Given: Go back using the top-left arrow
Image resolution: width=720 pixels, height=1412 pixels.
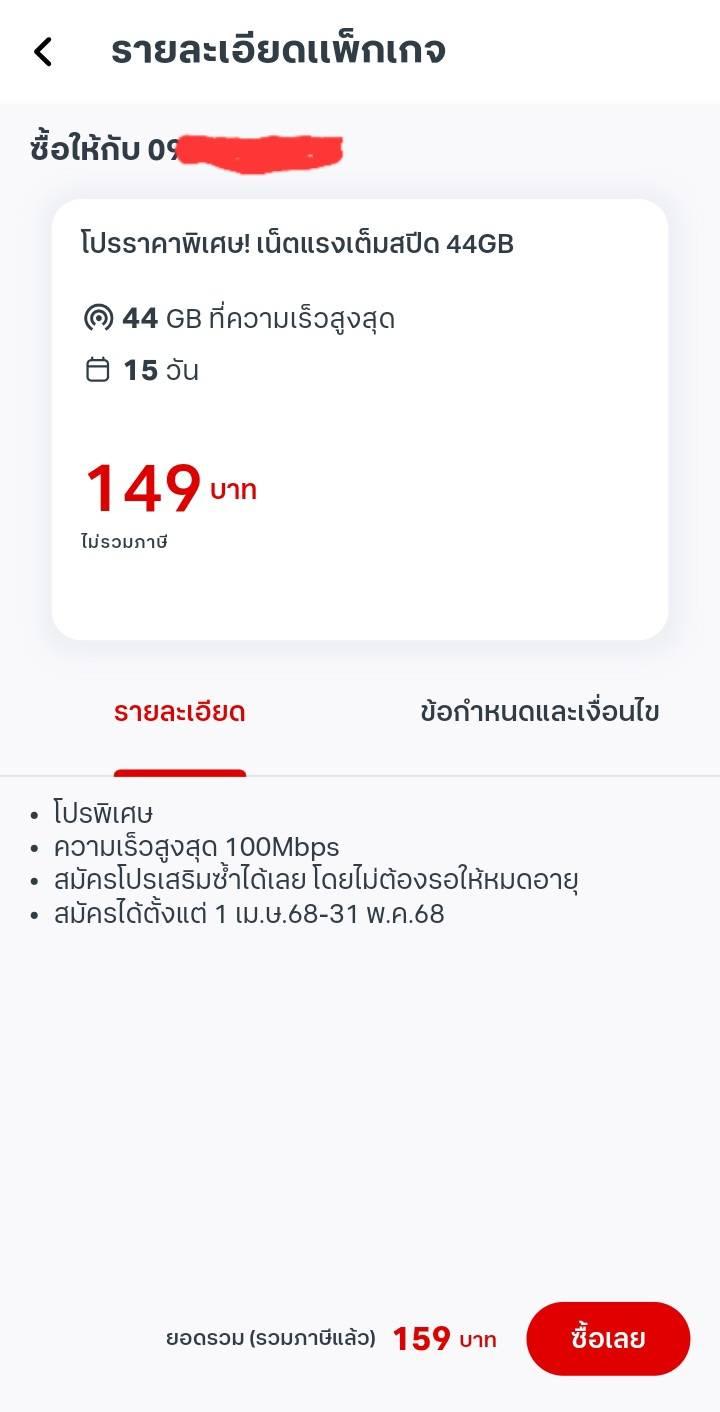Looking at the screenshot, I should [43, 51].
